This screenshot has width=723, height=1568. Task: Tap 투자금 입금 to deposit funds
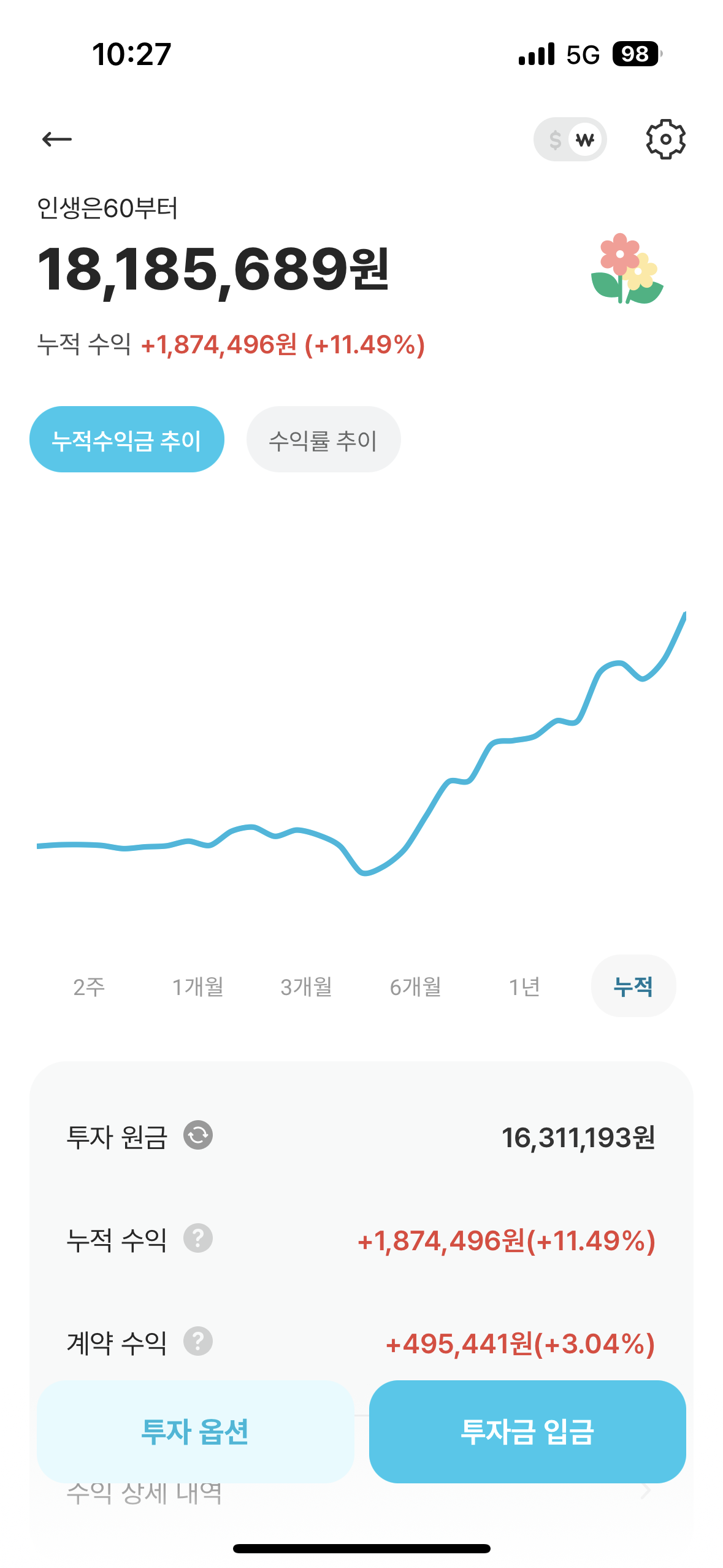click(x=527, y=1431)
